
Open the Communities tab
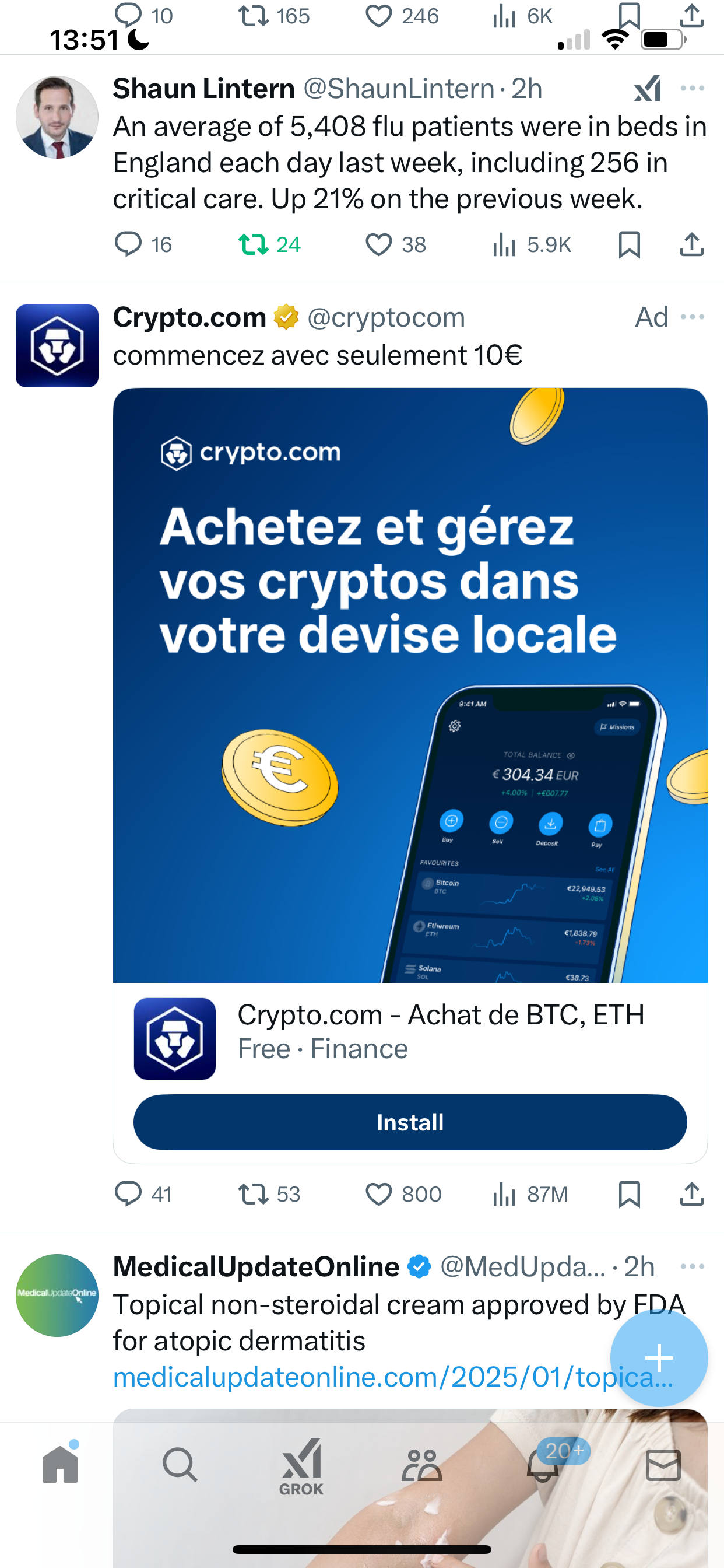point(421,1465)
